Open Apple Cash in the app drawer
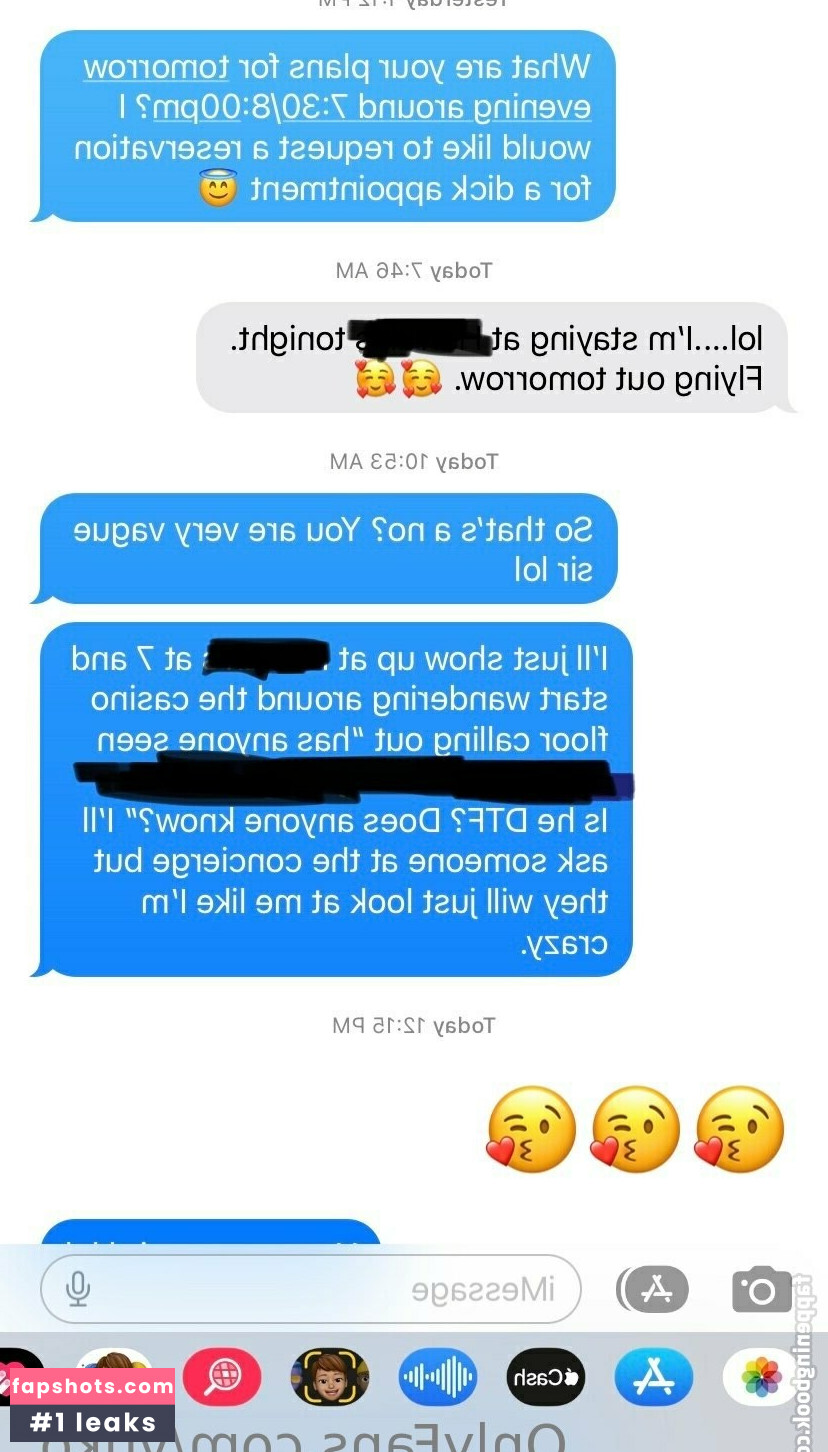The width and height of the screenshot is (828, 1452). click(x=546, y=1377)
